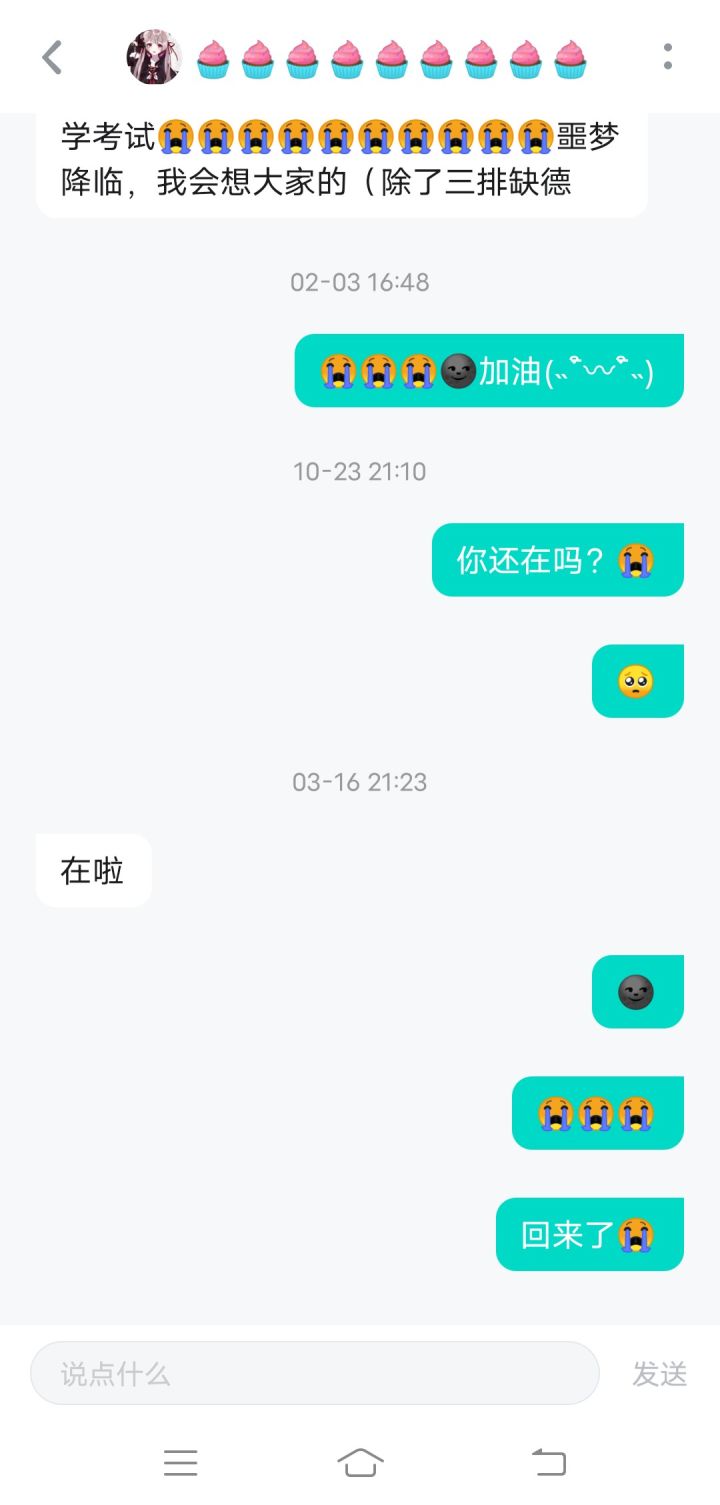Tap the system home button
The image size is (720, 1505).
(x=360, y=1462)
